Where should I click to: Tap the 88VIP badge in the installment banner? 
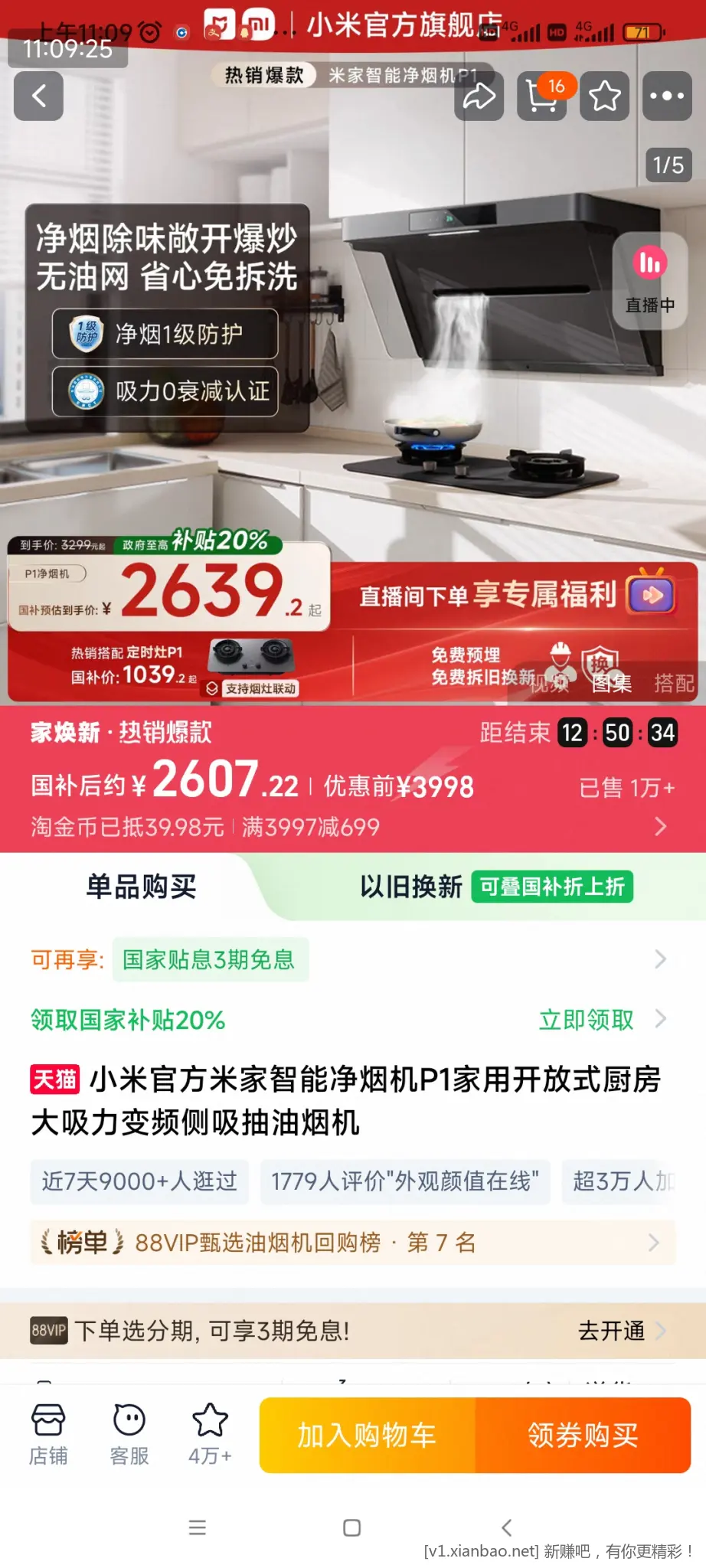pyautogui.click(x=49, y=1331)
